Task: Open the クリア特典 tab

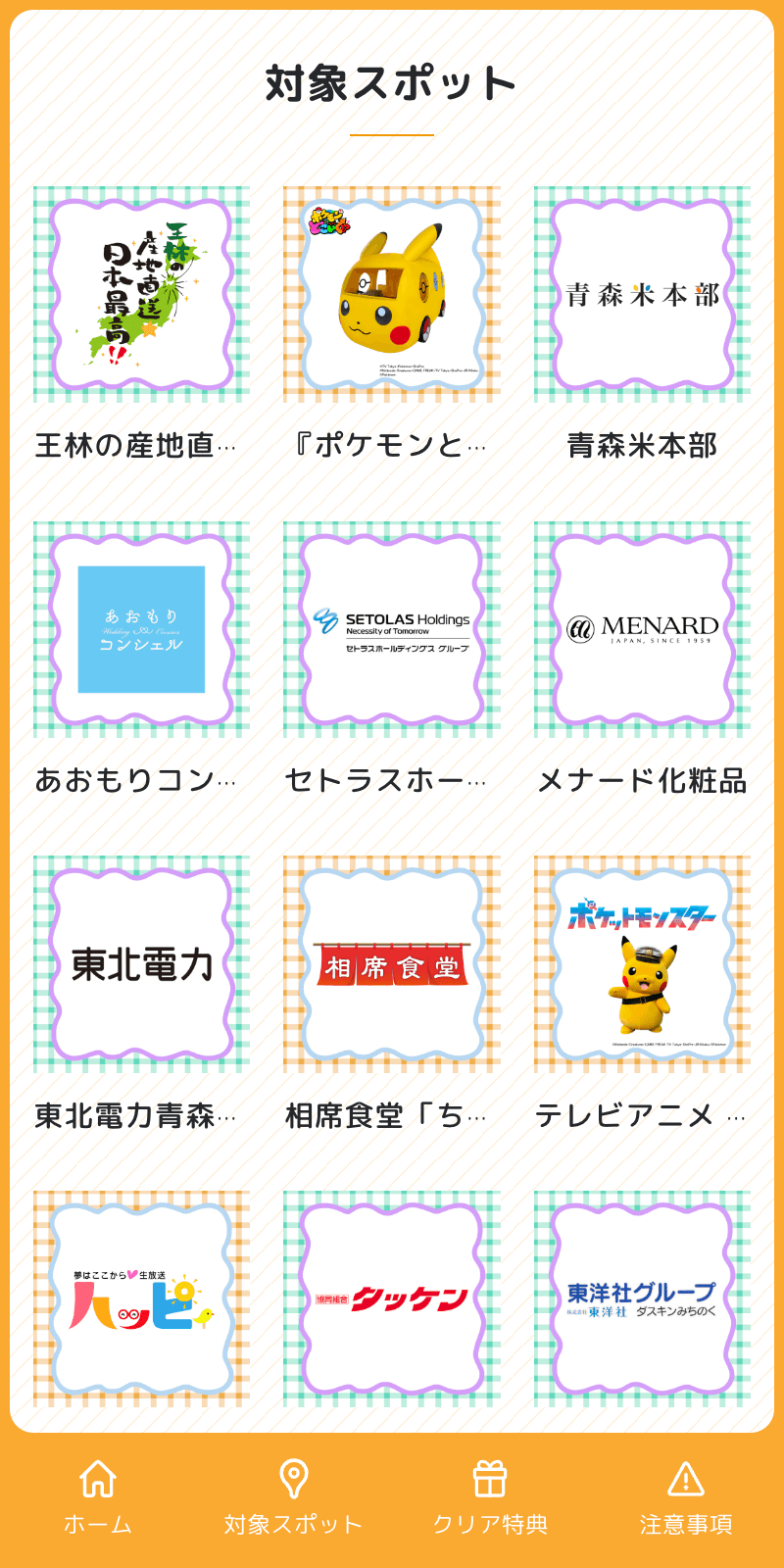Action: pos(491,1522)
